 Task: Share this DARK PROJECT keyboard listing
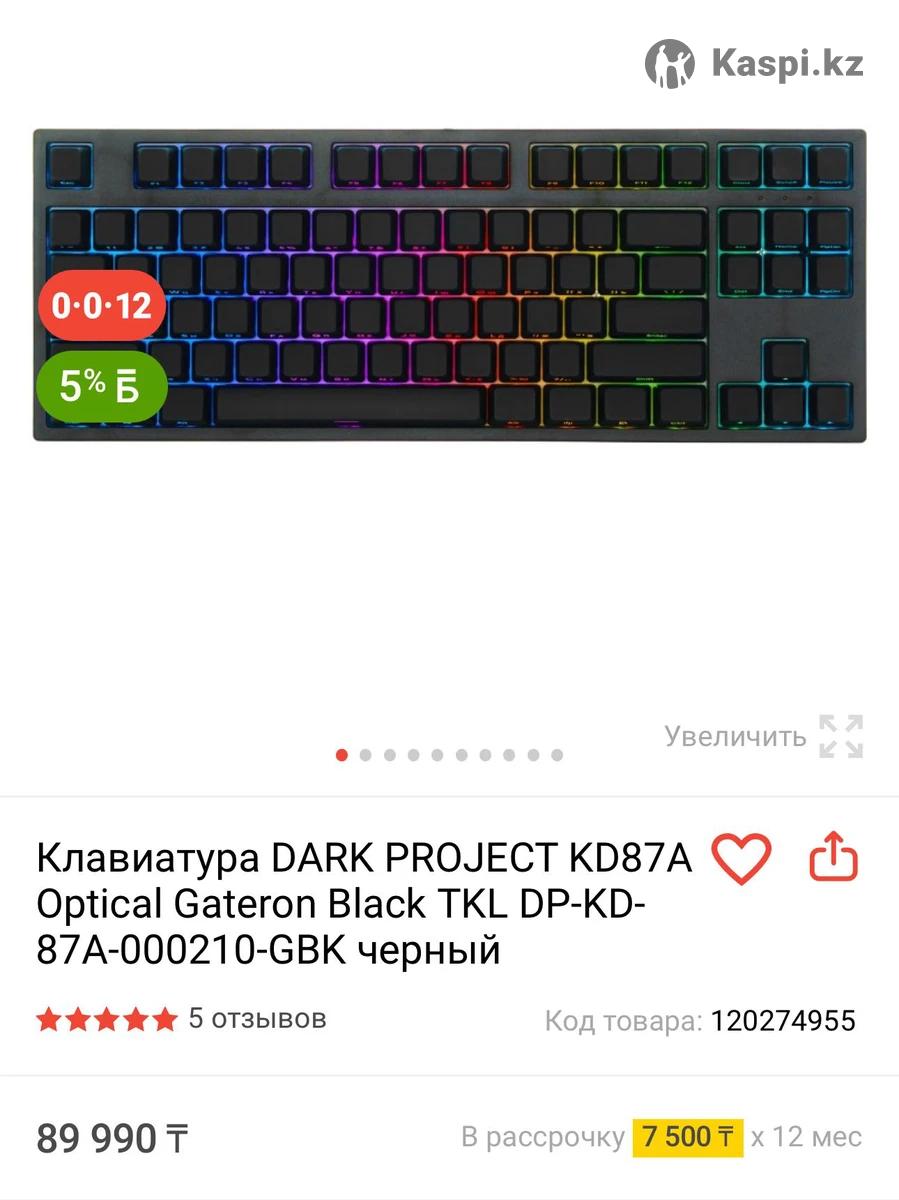click(x=834, y=858)
